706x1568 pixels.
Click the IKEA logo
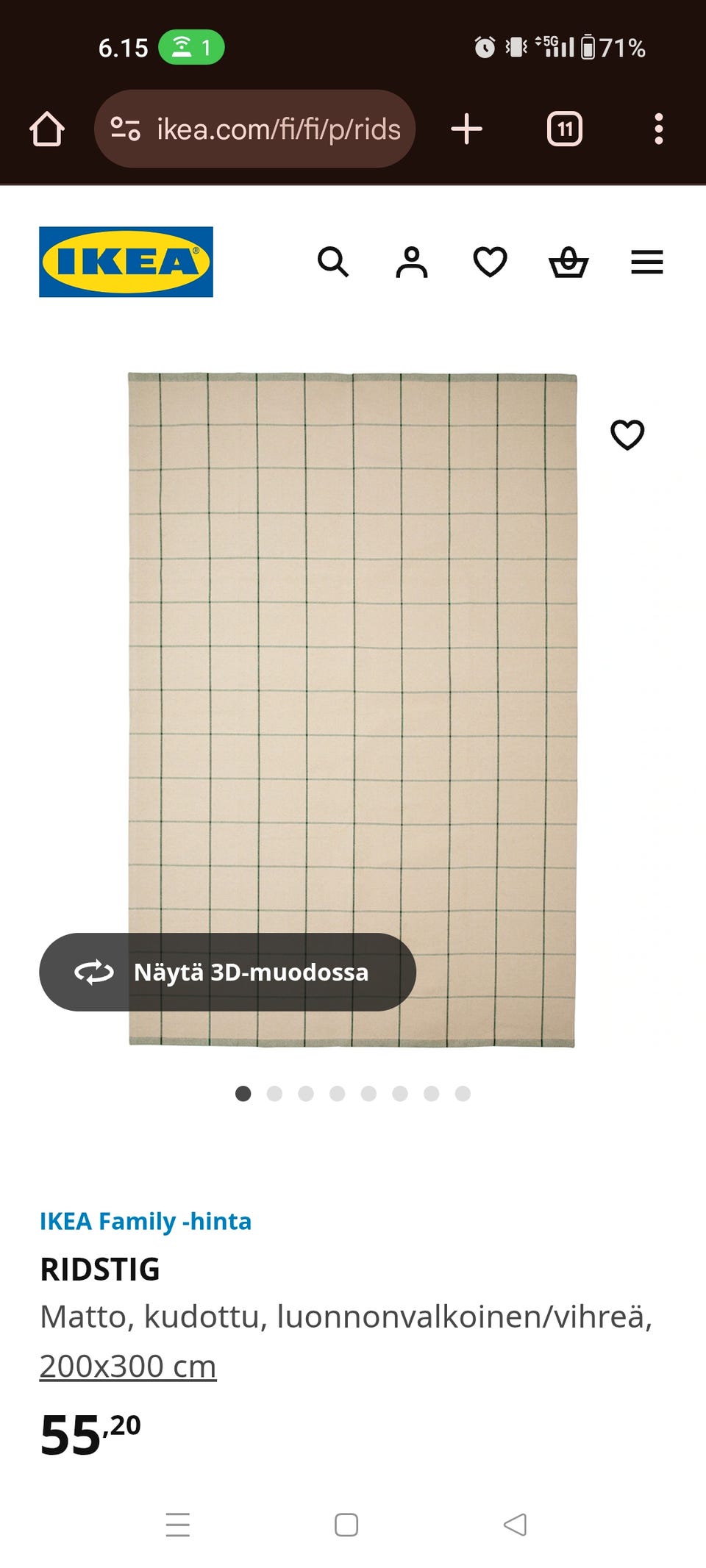[x=125, y=262]
